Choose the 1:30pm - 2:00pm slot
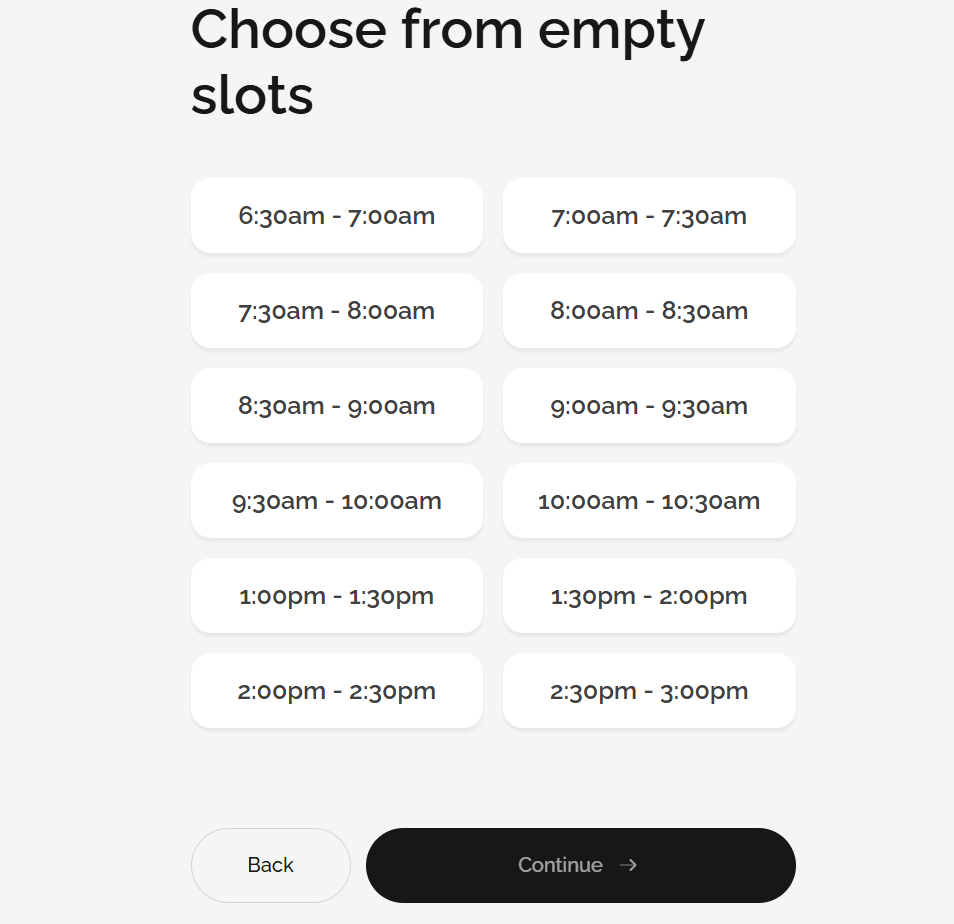Screen dimensions: 954x924 point(649,595)
